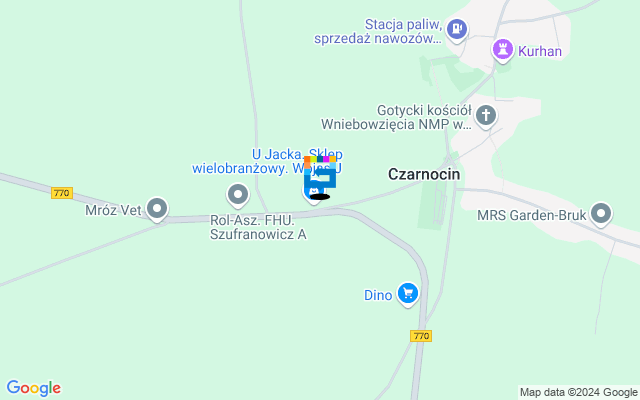Open the Google logo link
This screenshot has width=640, height=400.
coord(33,388)
